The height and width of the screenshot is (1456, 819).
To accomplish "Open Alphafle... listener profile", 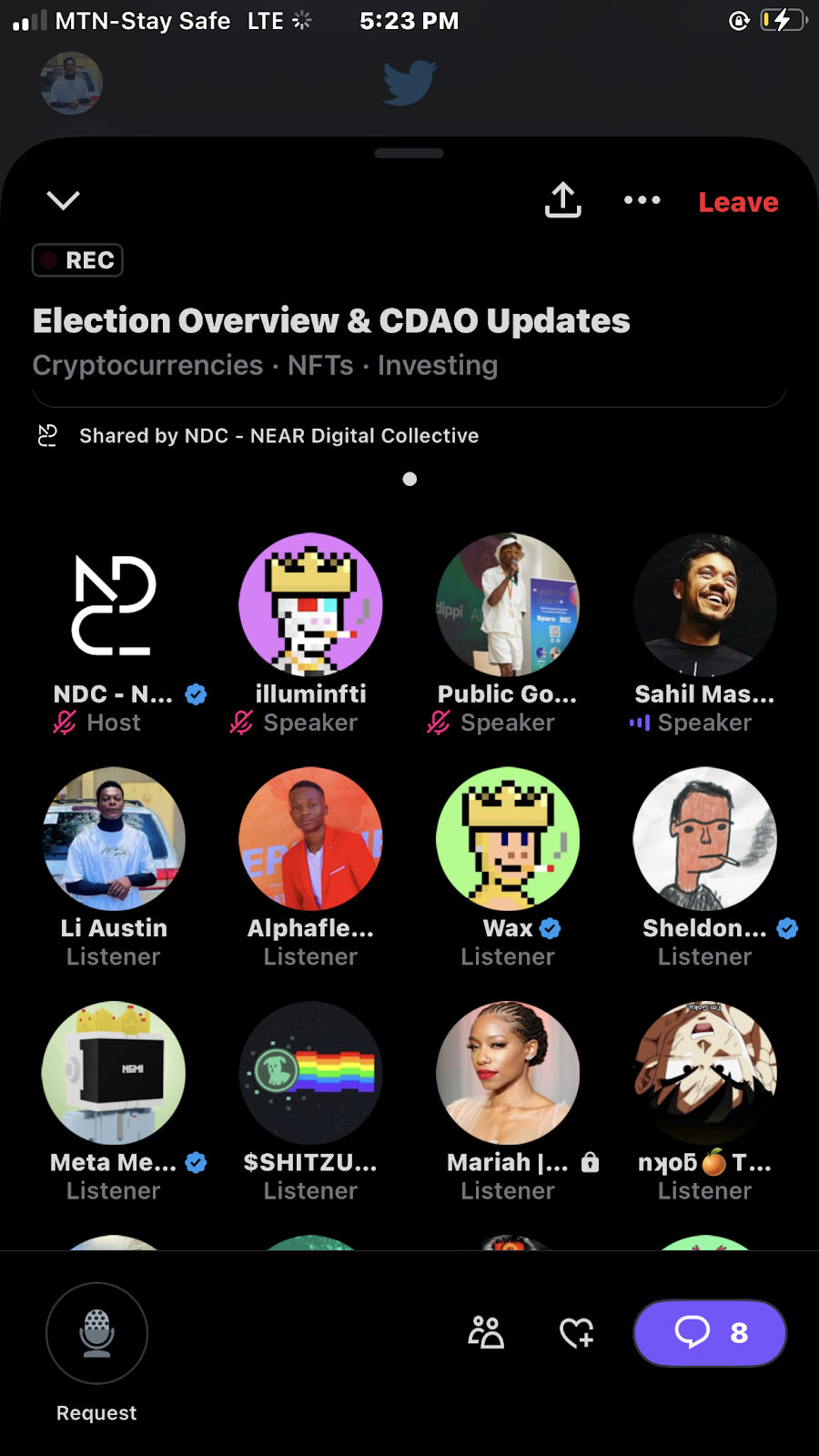I will tap(310, 839).
